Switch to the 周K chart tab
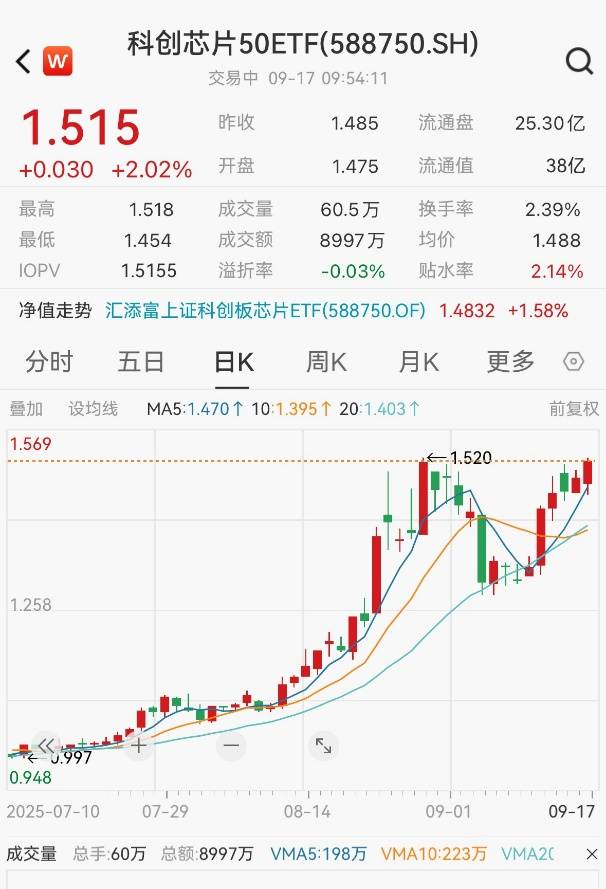 [x=326, y=362]
